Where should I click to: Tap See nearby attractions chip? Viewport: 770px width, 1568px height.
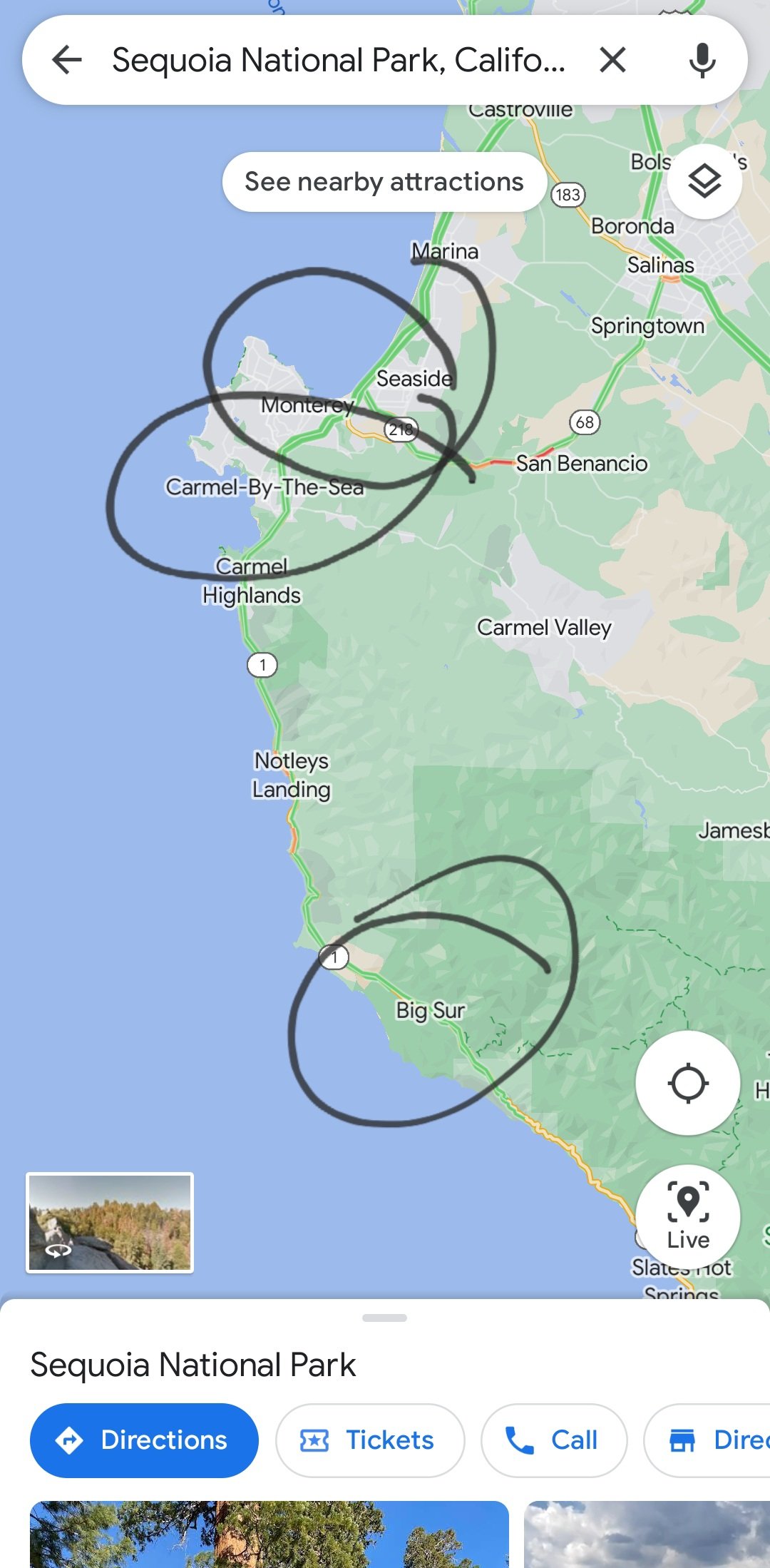pos(384,182)
